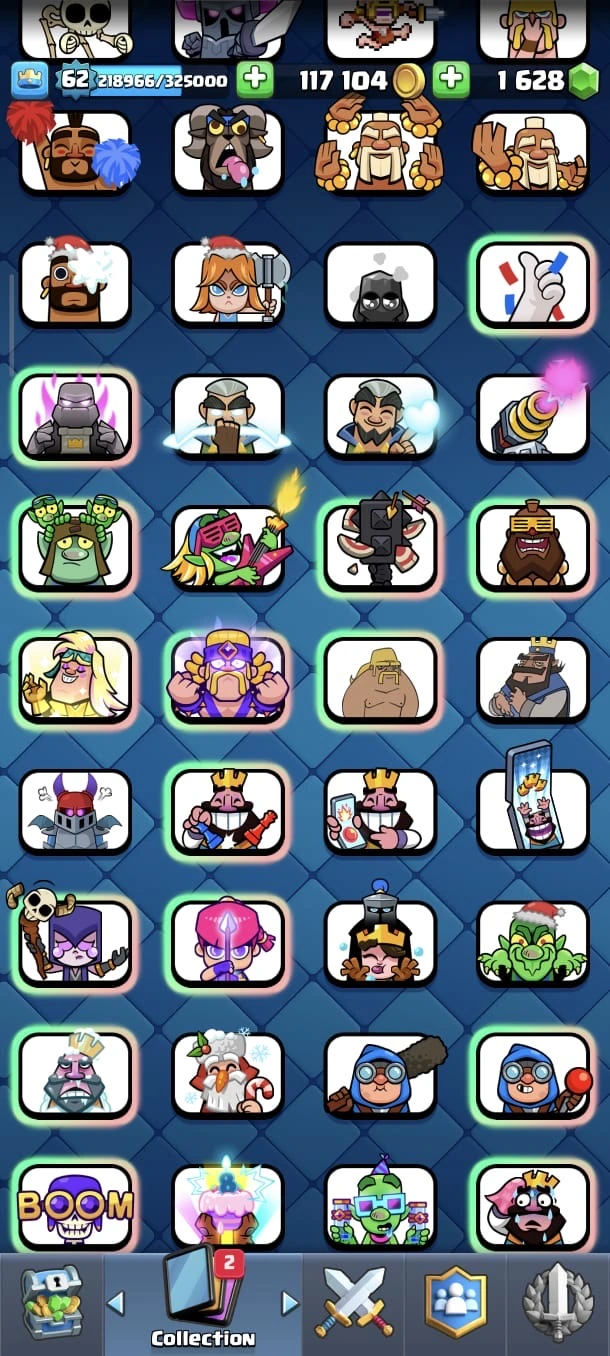Choose the birthday cake emote
The image size is (610, 1356).
coord(228,1206)
